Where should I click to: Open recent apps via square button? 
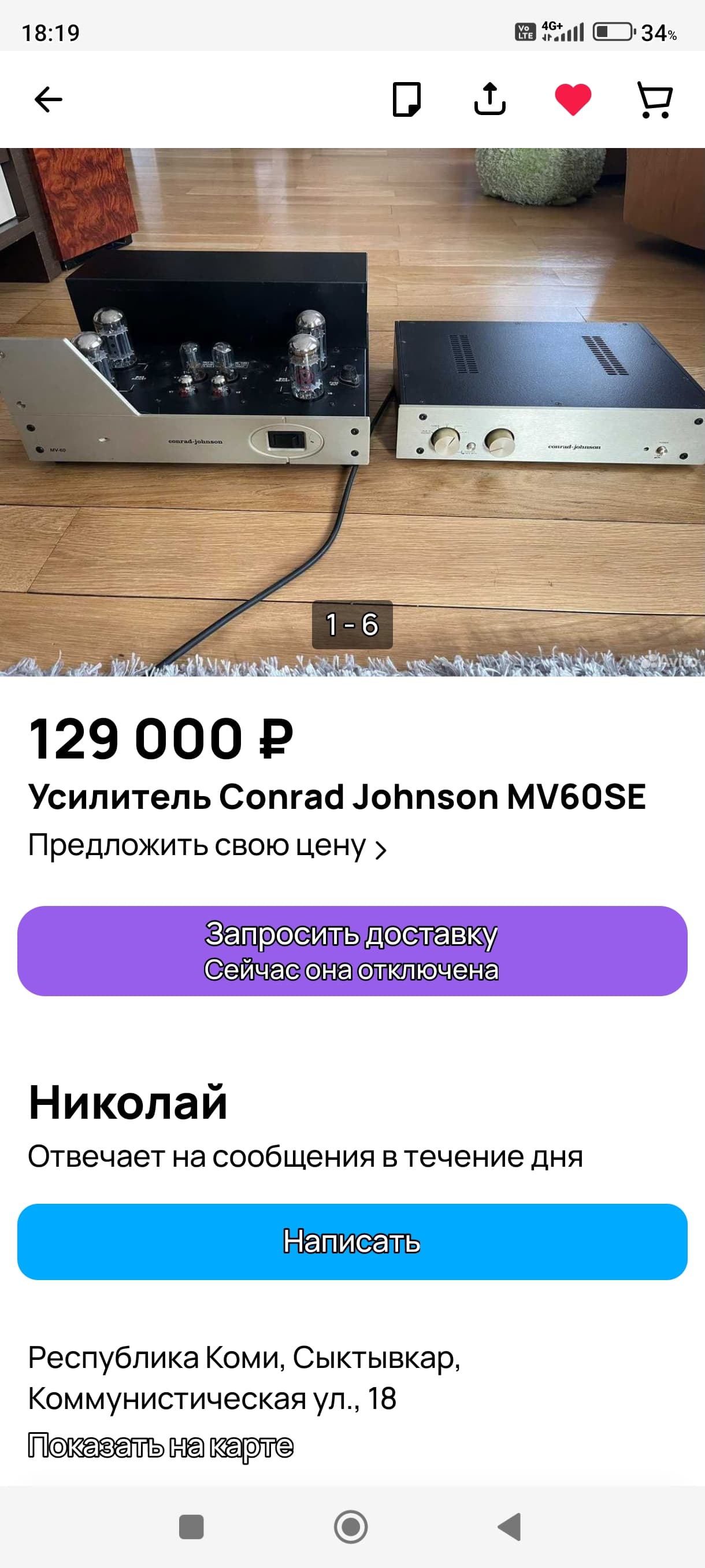[192, 1526]
